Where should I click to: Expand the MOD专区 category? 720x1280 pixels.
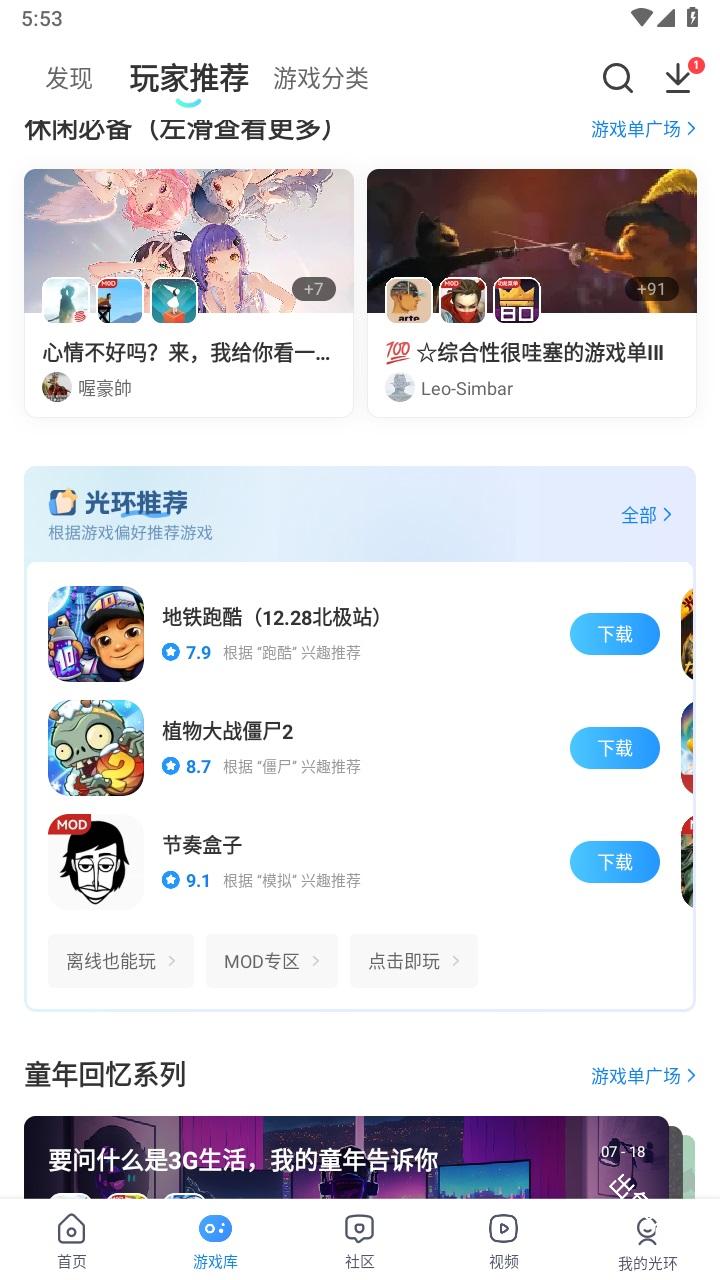pyautogui.click(x=271, y=961)
